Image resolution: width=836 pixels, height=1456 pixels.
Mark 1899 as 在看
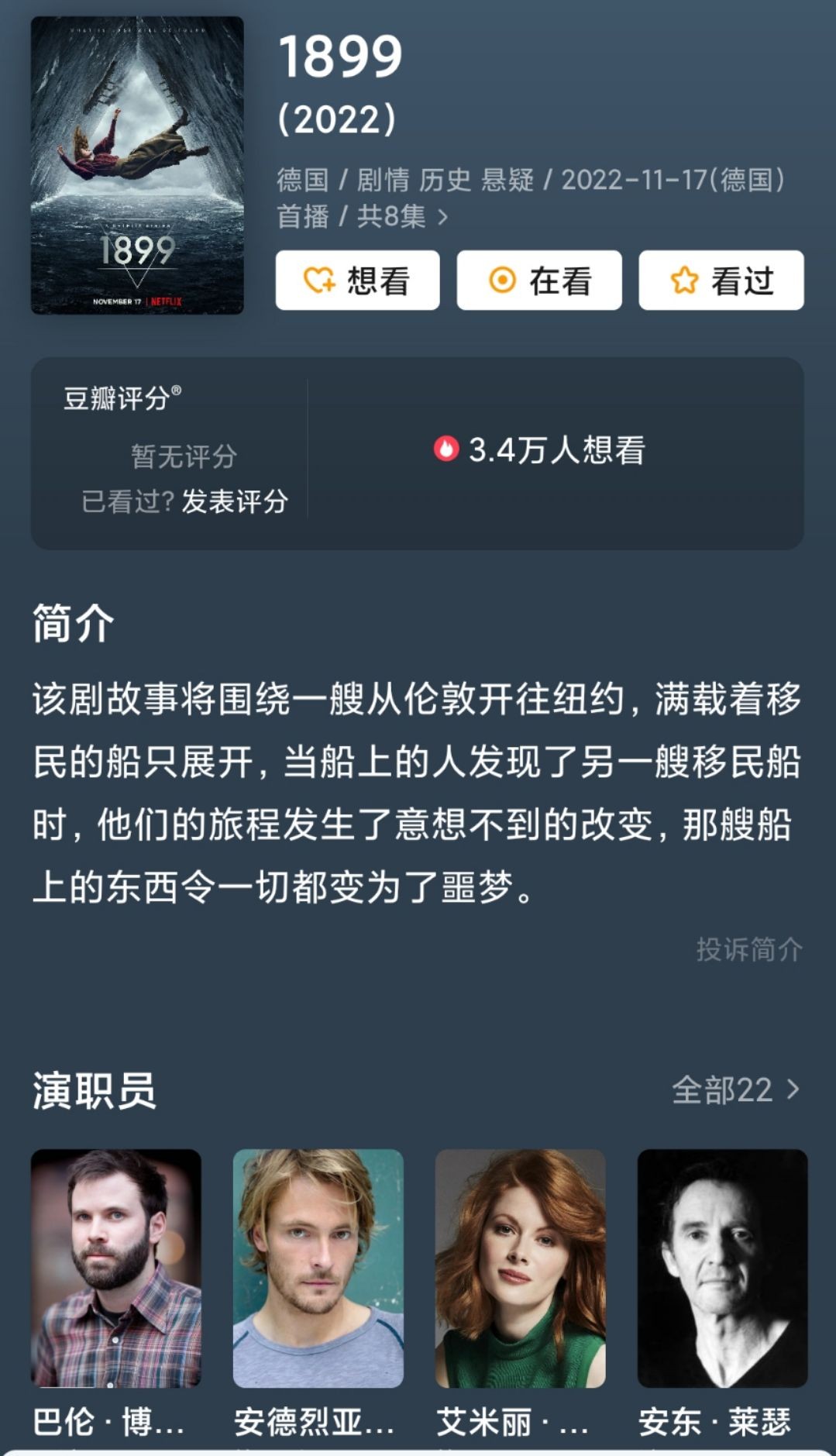pyautogui.click(x=539, y=281)
